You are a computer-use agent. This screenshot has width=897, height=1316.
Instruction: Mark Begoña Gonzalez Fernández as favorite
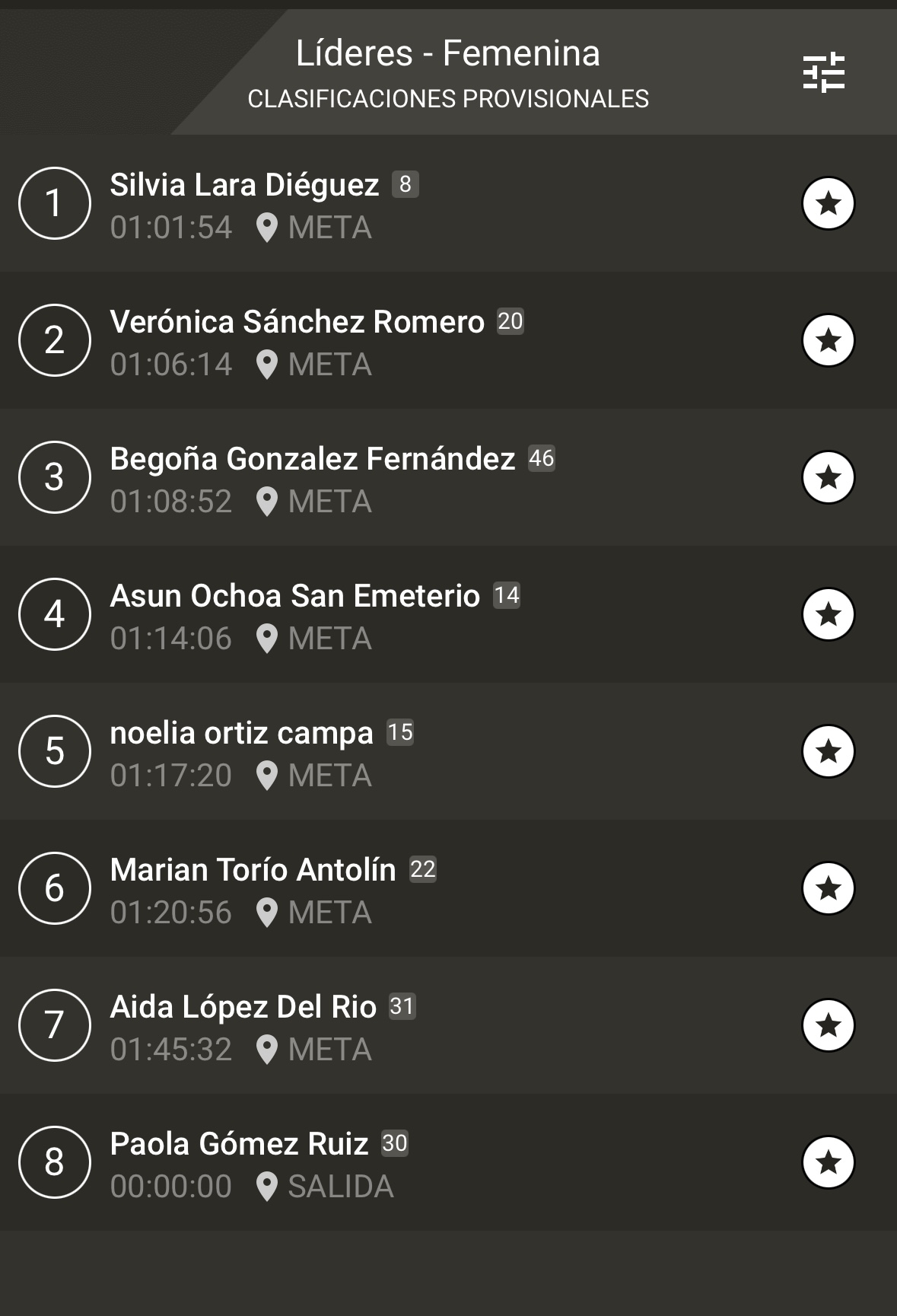829,477
